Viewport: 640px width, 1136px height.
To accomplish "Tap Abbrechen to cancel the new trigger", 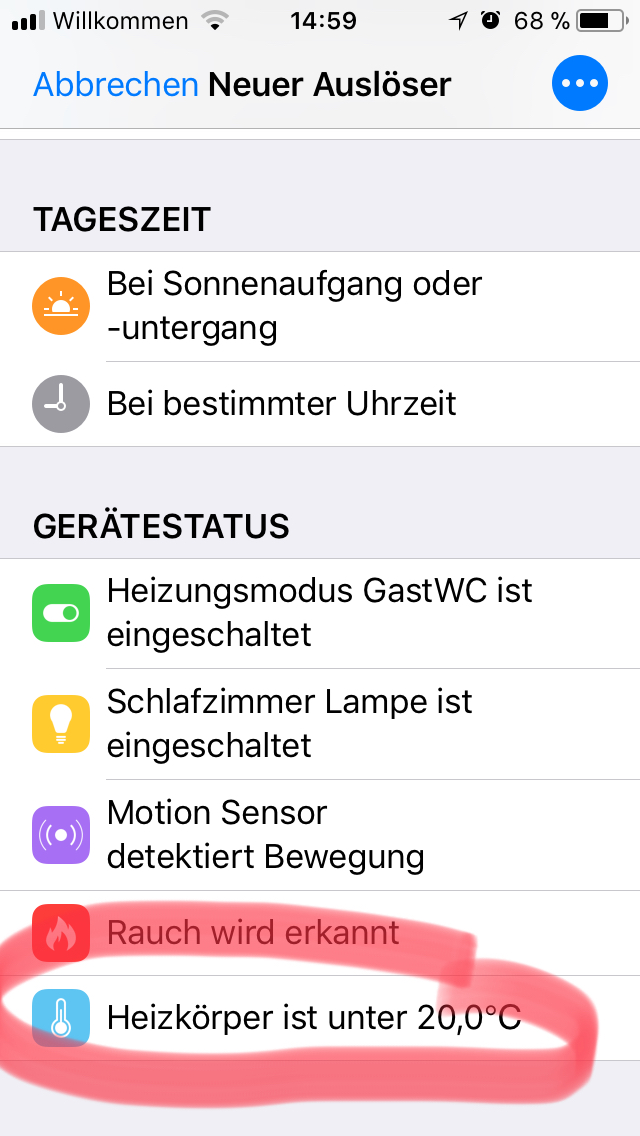I will tap(115, 84).
